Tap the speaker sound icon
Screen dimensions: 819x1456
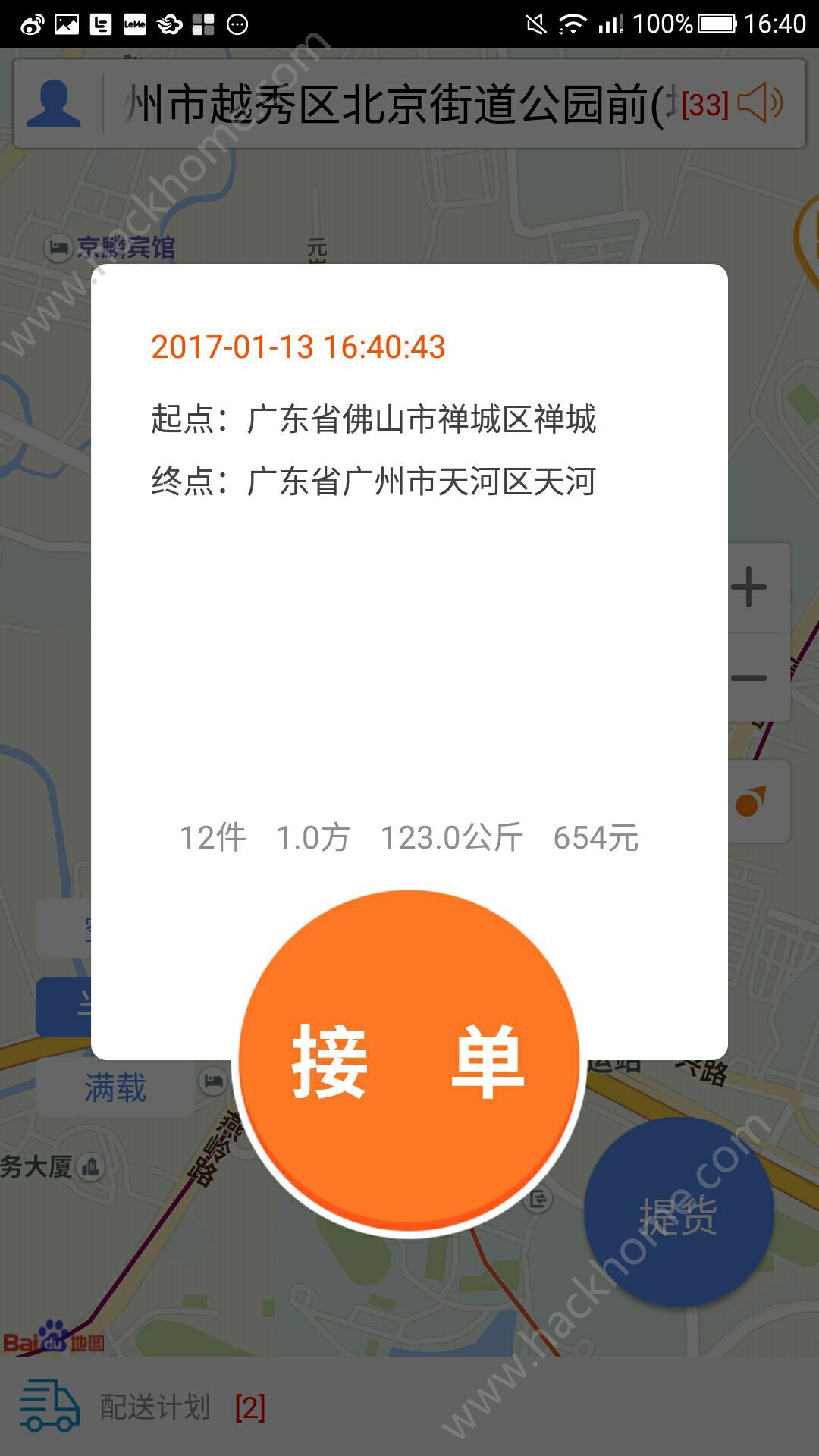(761, 103)
